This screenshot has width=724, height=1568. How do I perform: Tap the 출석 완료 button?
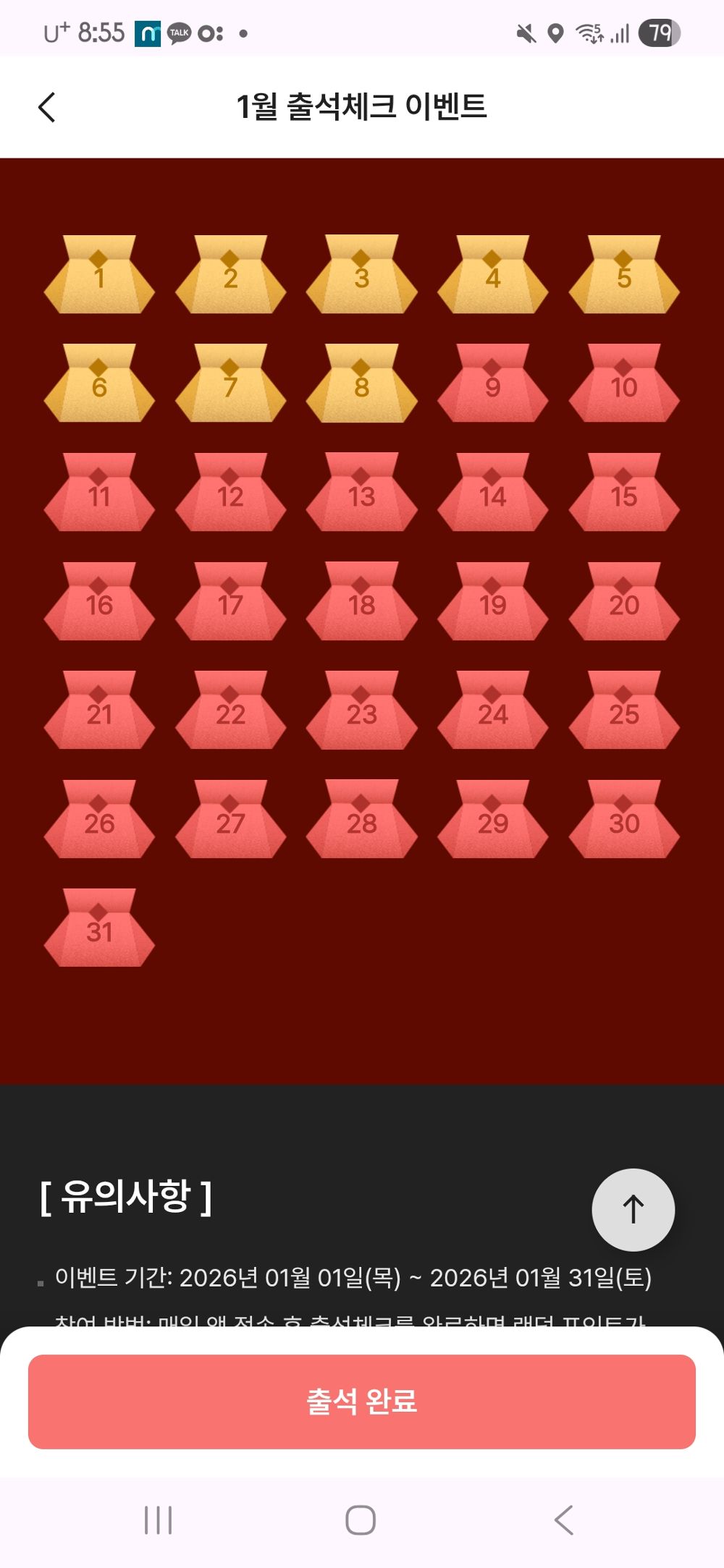pyautogui.click(x=362, y=1401)
